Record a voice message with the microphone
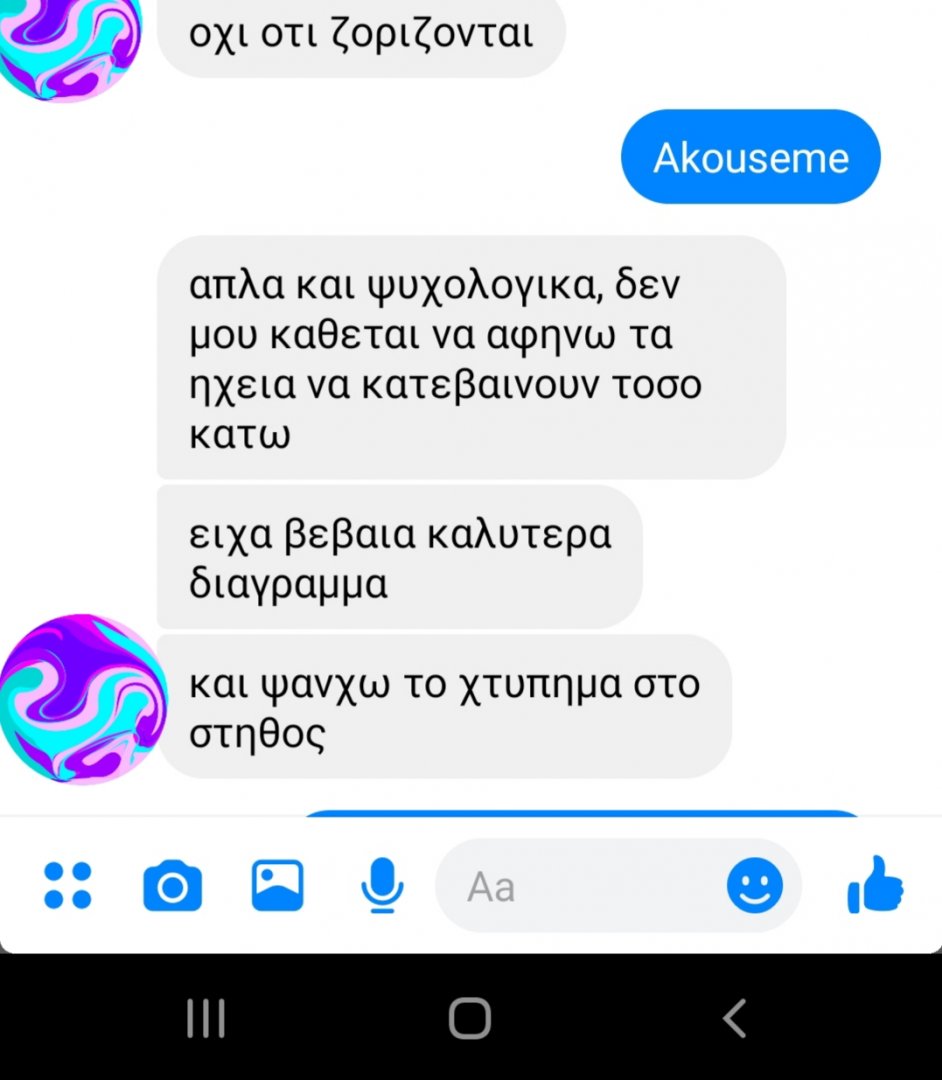This screenshot has width=942, height=1080. 382,885
